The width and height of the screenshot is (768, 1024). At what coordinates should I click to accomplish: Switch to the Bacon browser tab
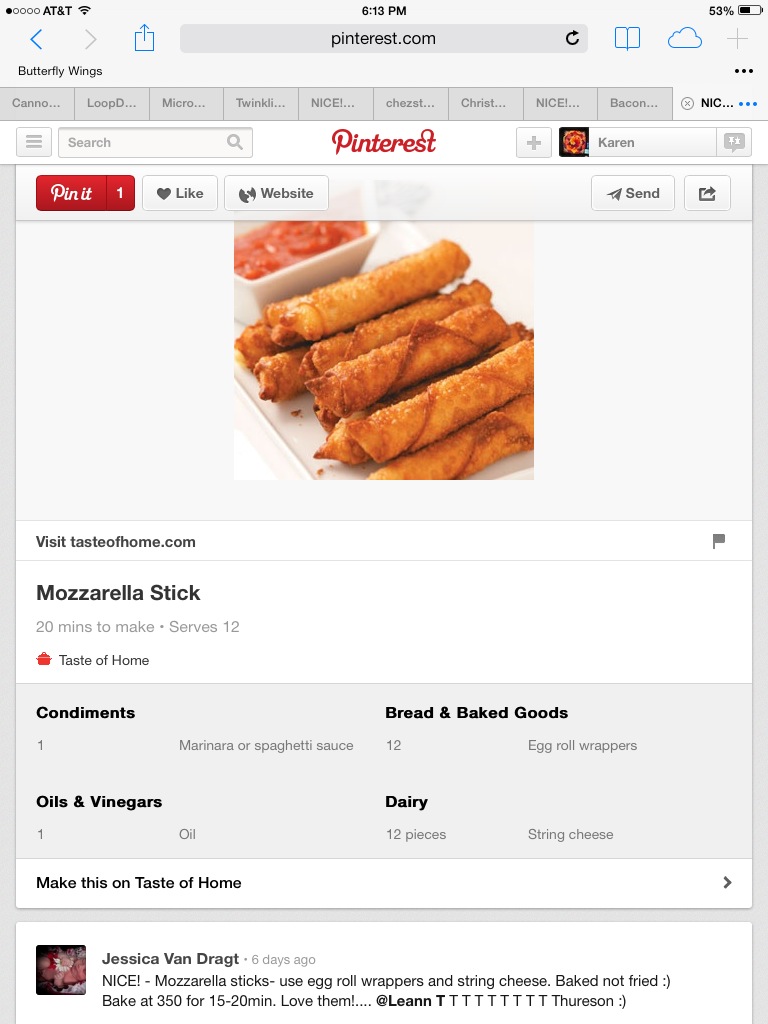pyautogui.click(x=634, y=103)
